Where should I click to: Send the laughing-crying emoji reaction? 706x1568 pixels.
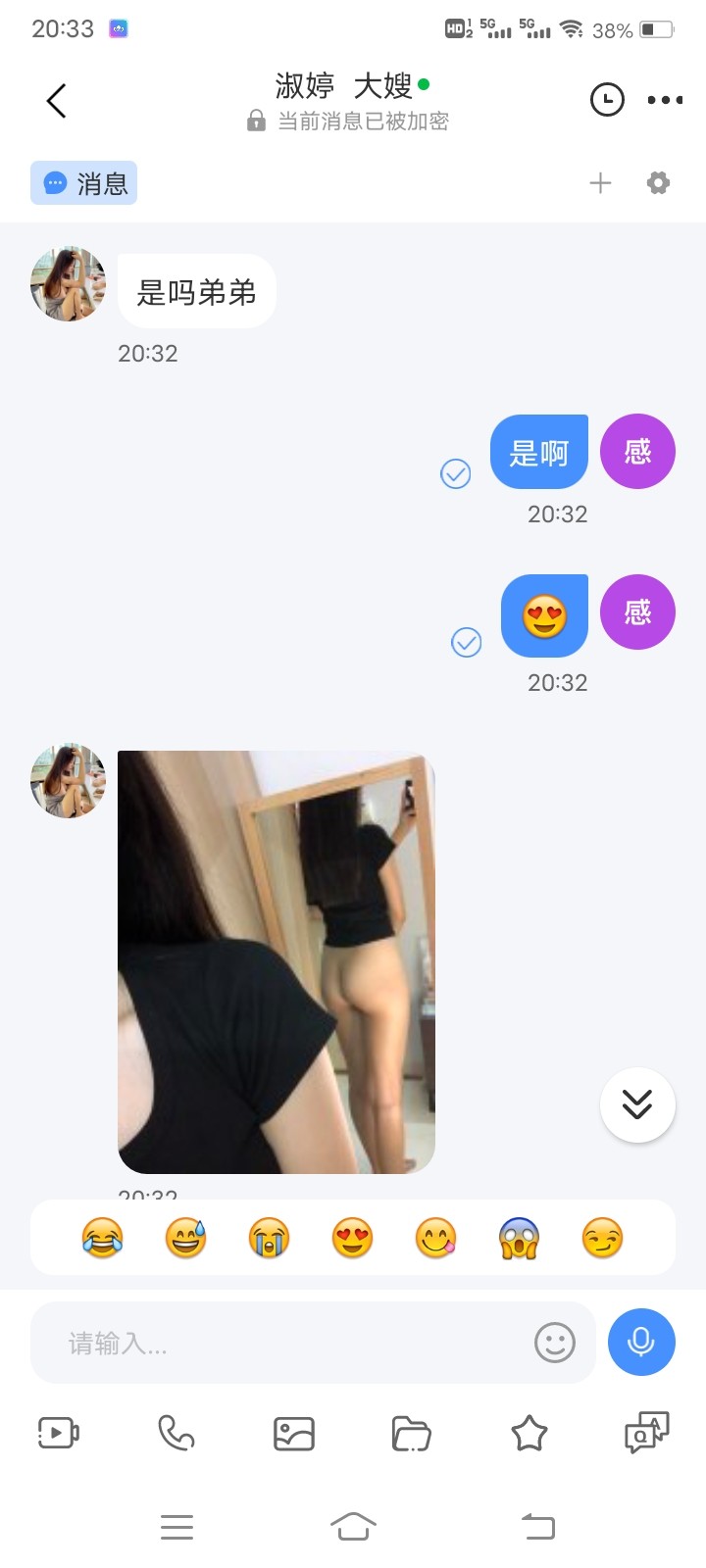tap(102, 1237)
